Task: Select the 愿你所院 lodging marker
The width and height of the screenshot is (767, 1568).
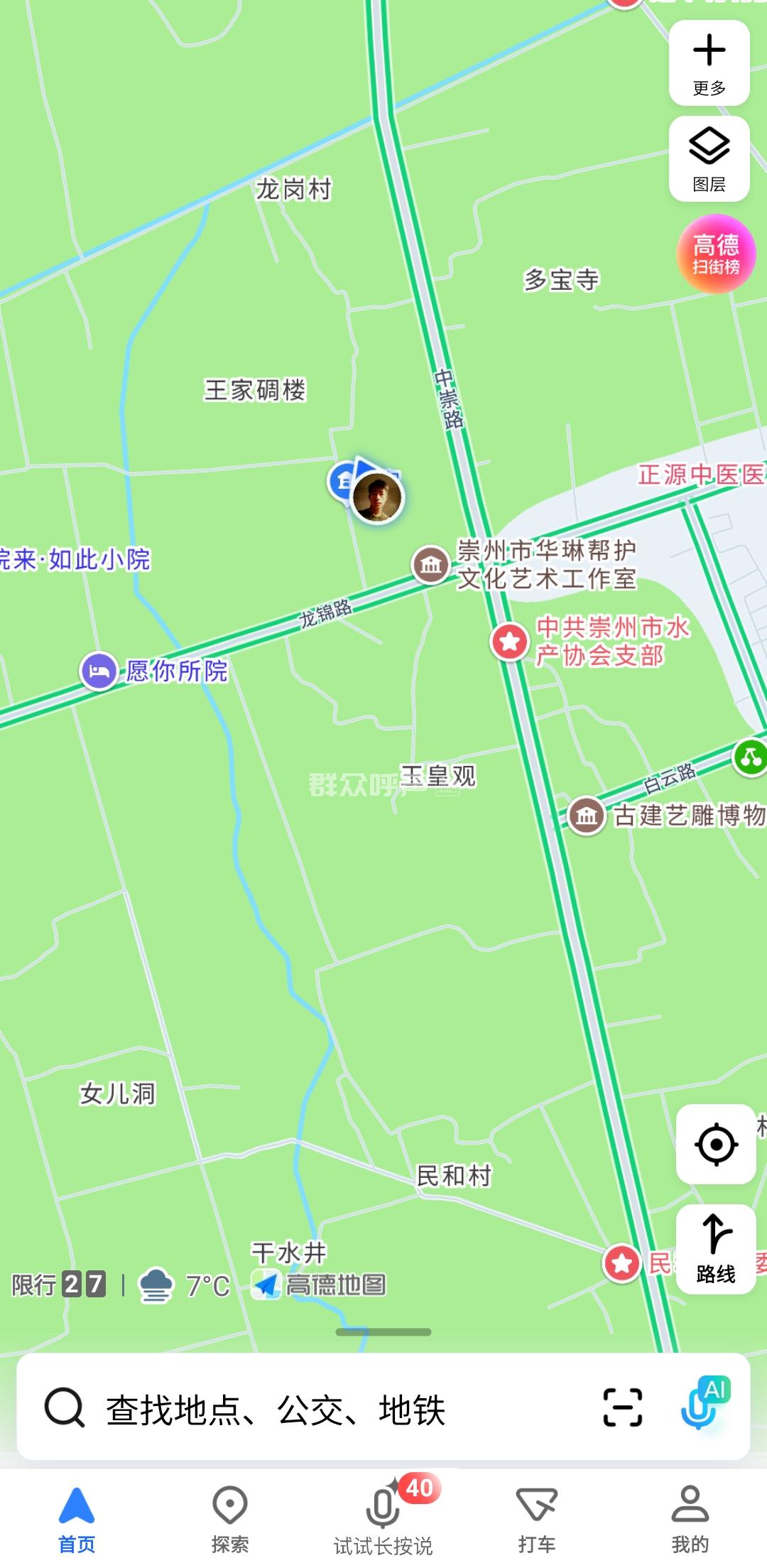Action: 98,671
